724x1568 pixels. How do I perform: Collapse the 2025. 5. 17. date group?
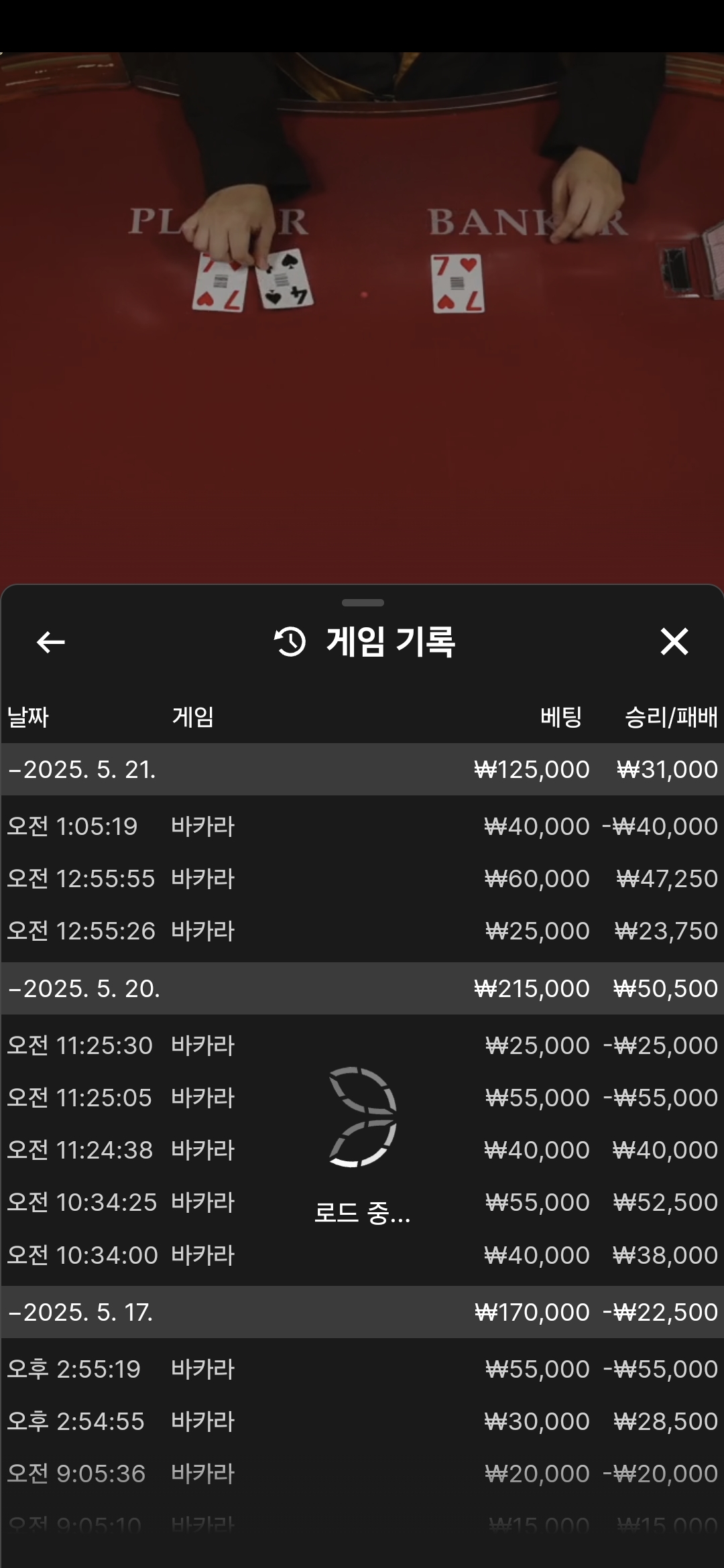[362, 1312]
